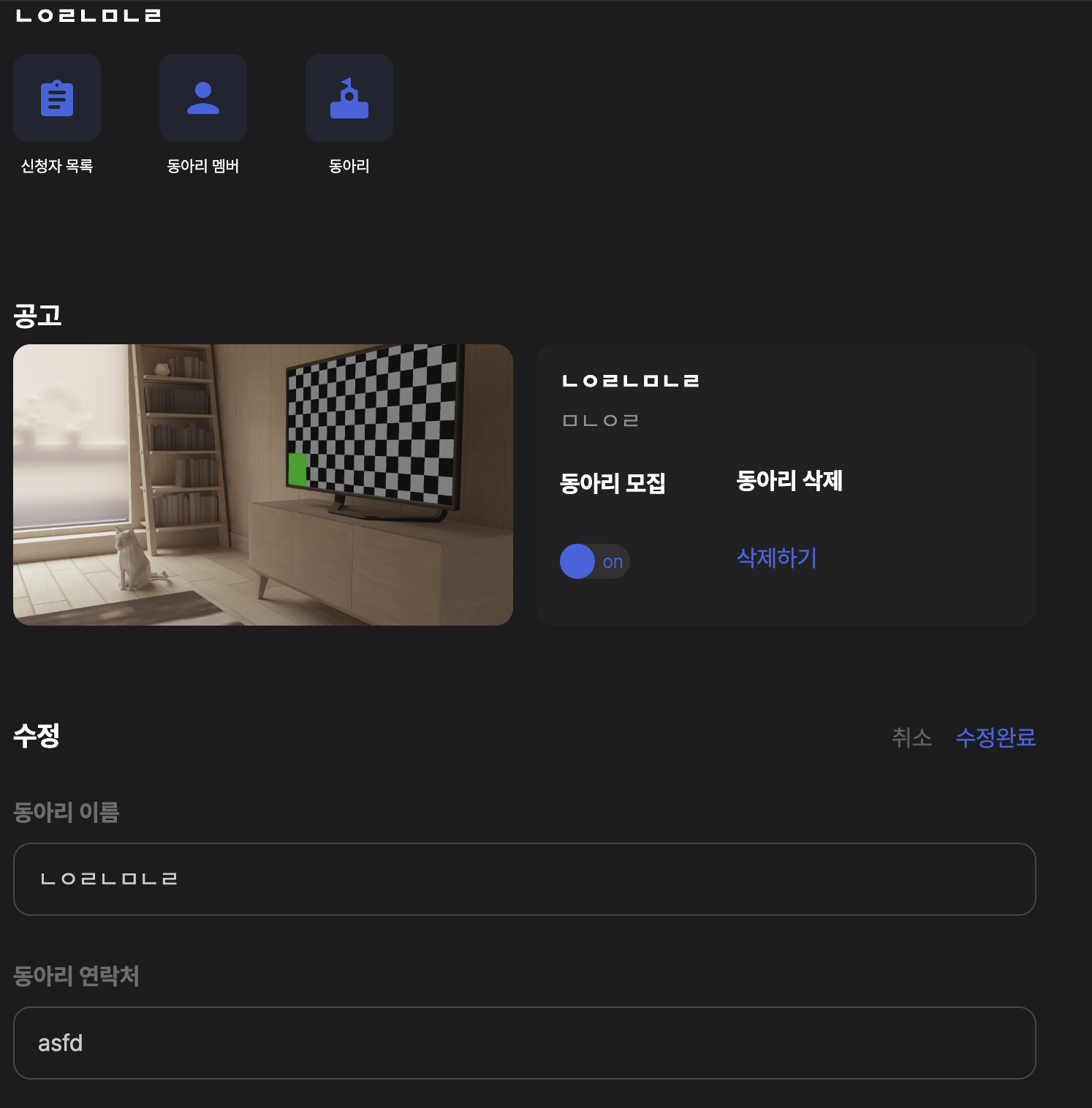Viewport: 1092px width, 1108px height.
Task: Click 취소 to cancel editing
Action: point(911,738)
